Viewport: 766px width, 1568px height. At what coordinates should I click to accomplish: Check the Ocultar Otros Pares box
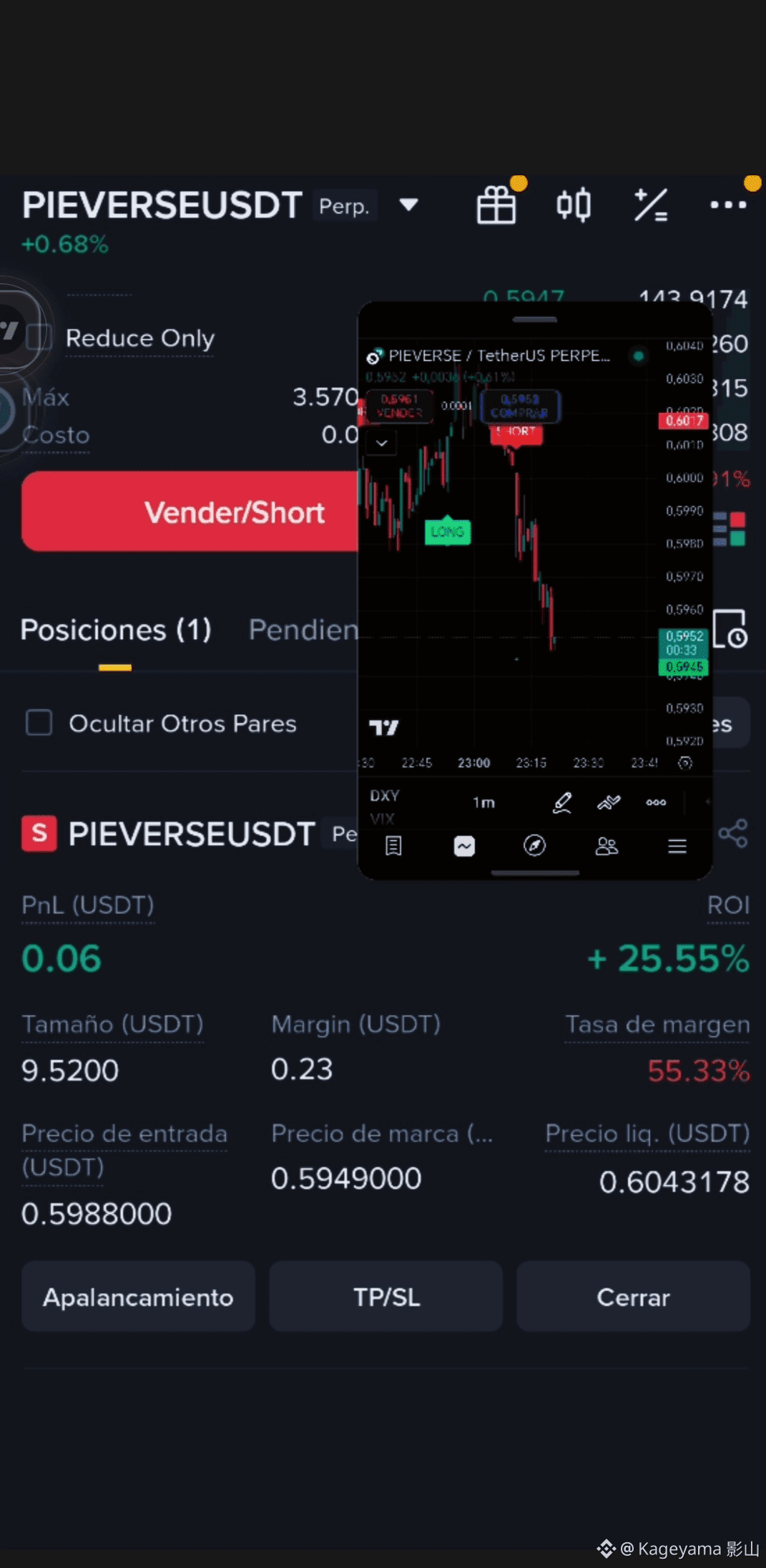pos(39,723)
